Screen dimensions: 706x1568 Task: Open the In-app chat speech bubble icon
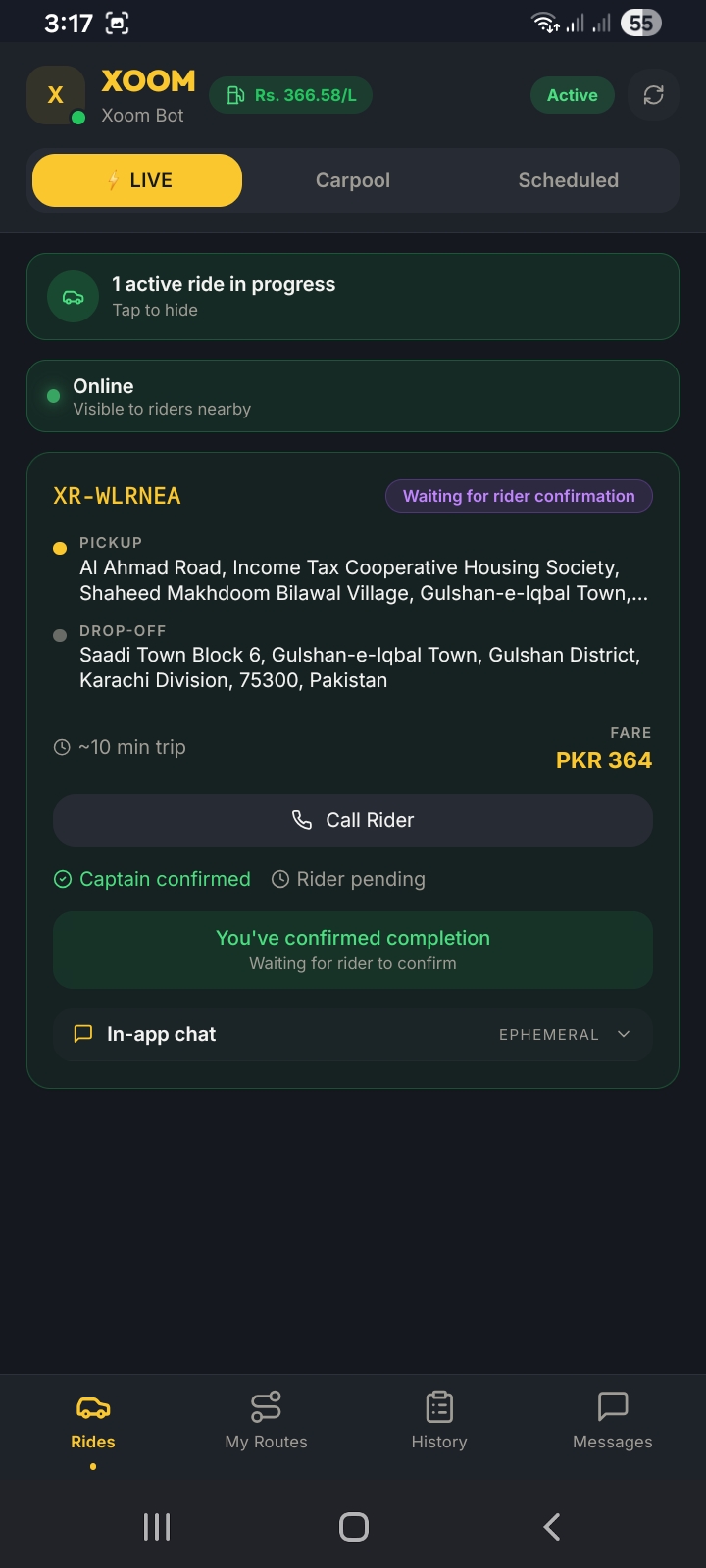(x=83, y=1034)
